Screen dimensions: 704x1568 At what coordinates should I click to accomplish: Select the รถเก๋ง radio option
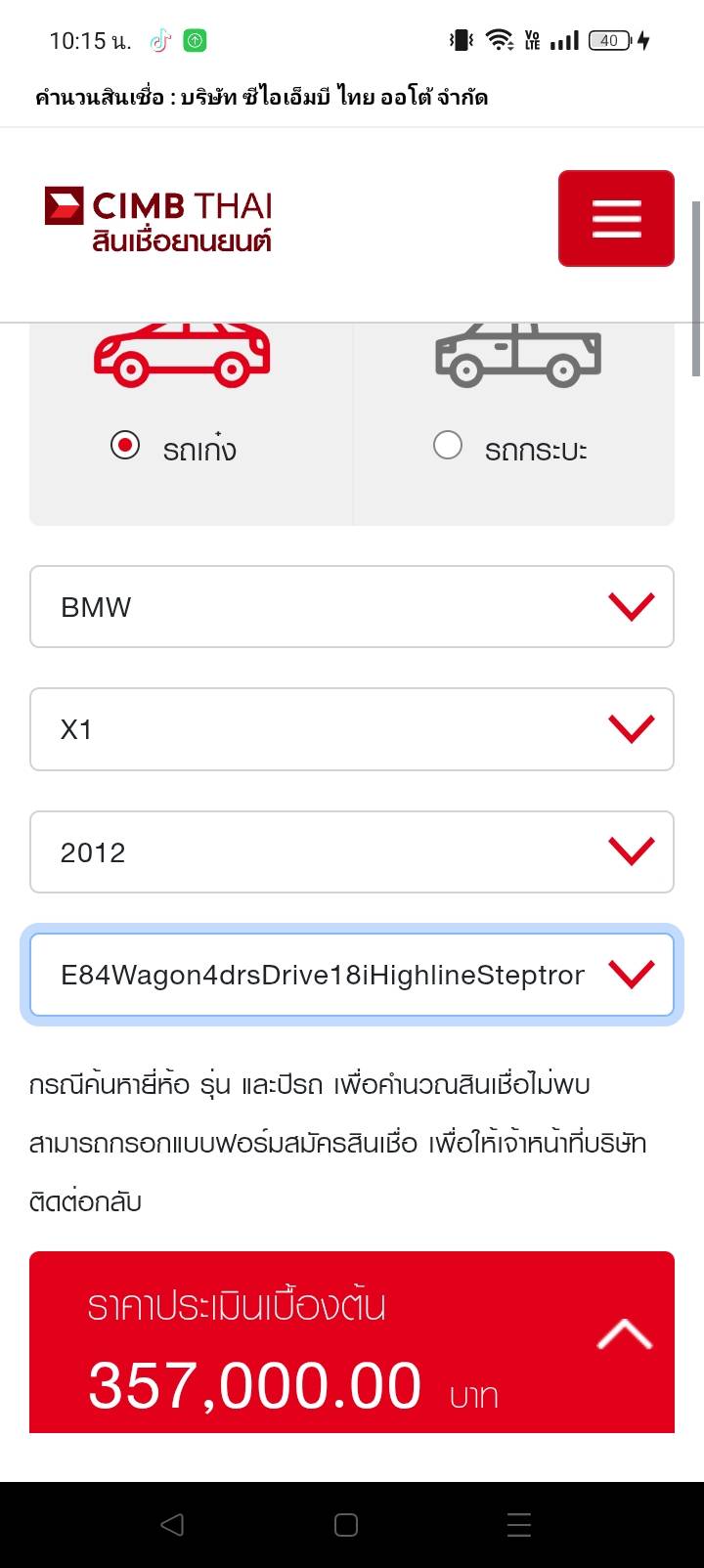(125, 446)
